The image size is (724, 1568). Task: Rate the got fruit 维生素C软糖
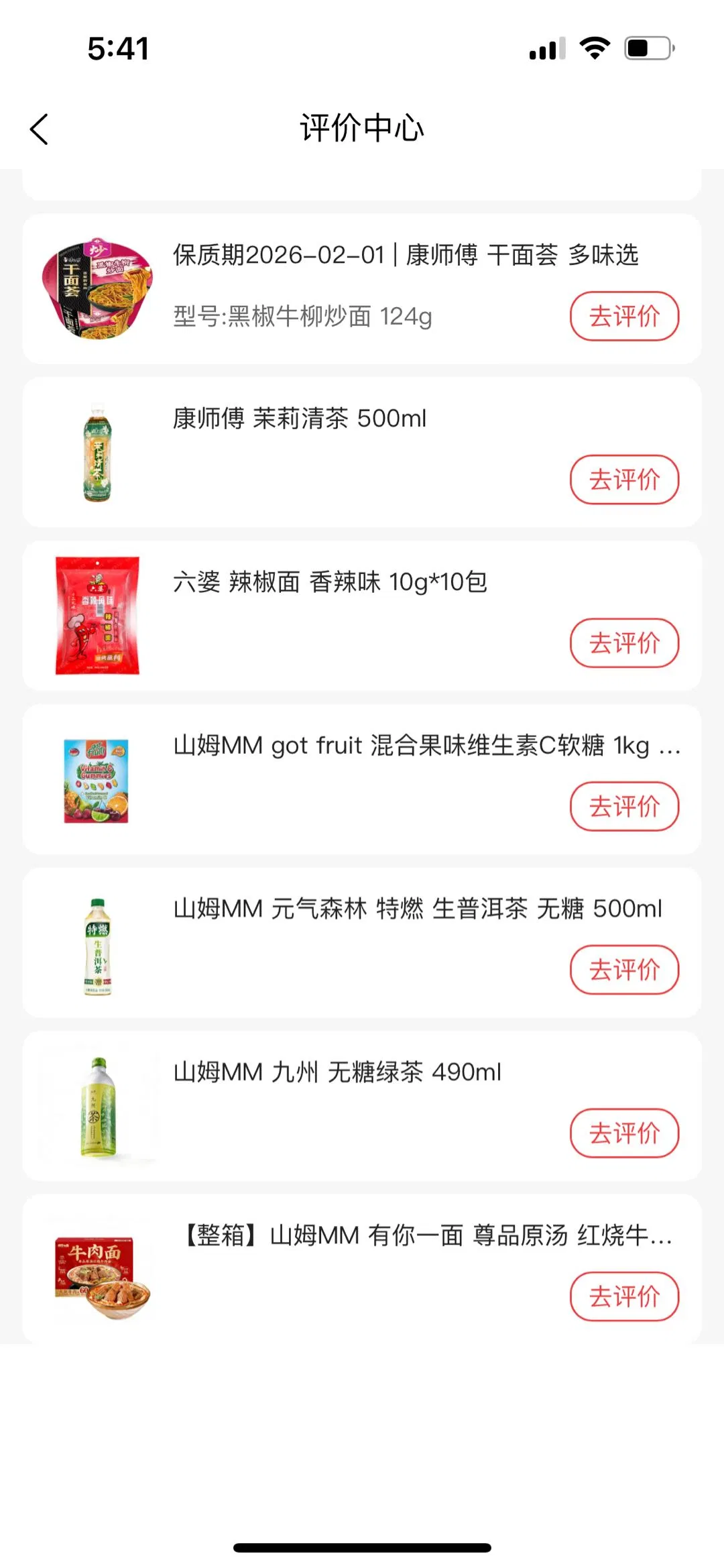pos(624,806)
